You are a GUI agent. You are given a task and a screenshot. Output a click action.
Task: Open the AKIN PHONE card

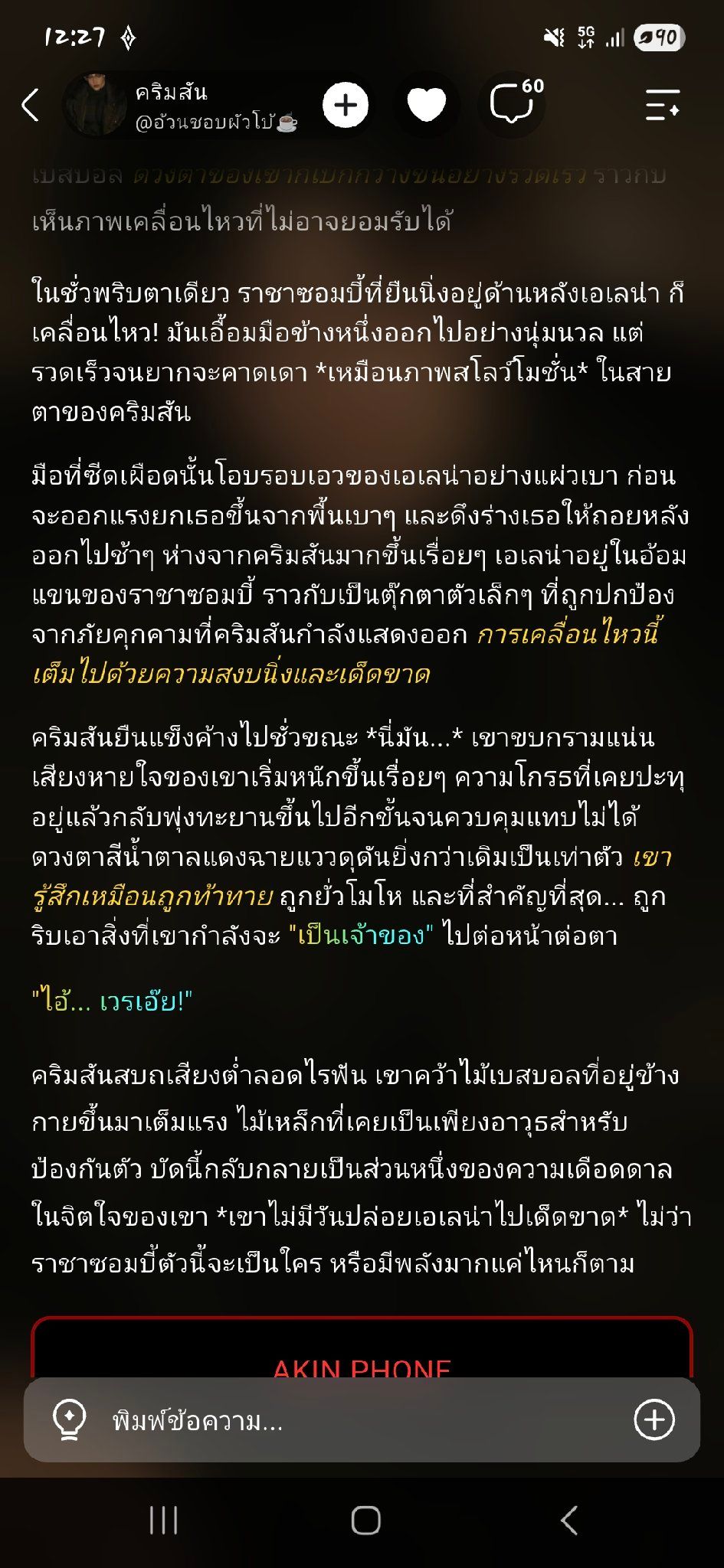[x=362, y=1349]
